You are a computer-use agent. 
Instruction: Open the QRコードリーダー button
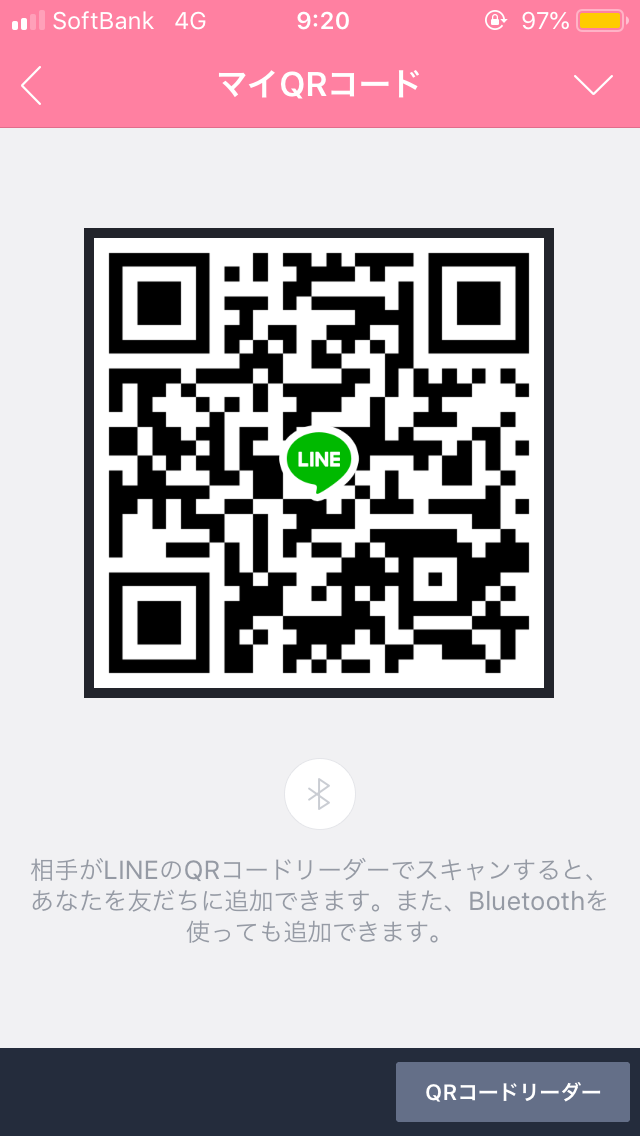coord(513,1092)
